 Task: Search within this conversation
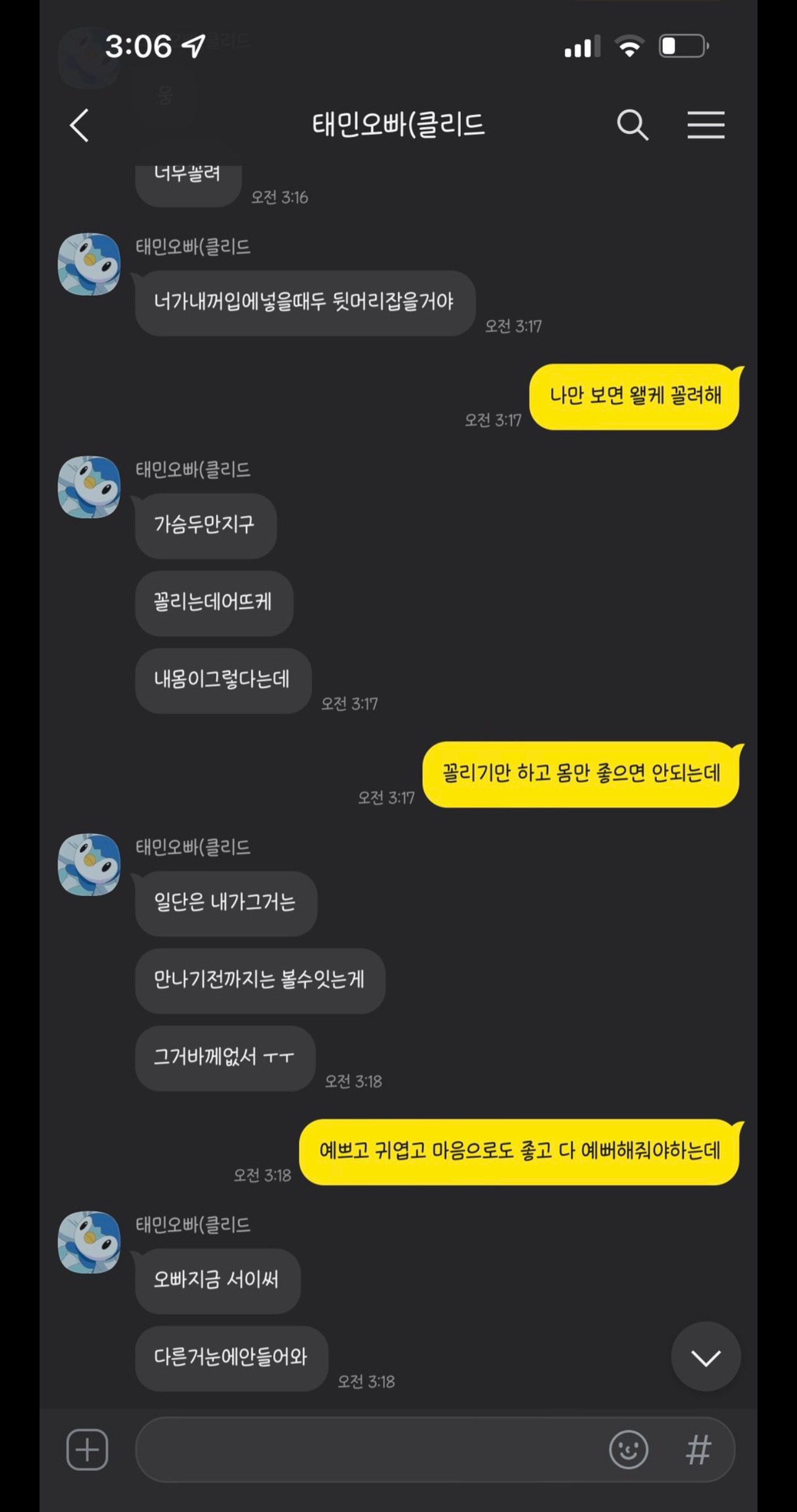click(x=632, y=125)
